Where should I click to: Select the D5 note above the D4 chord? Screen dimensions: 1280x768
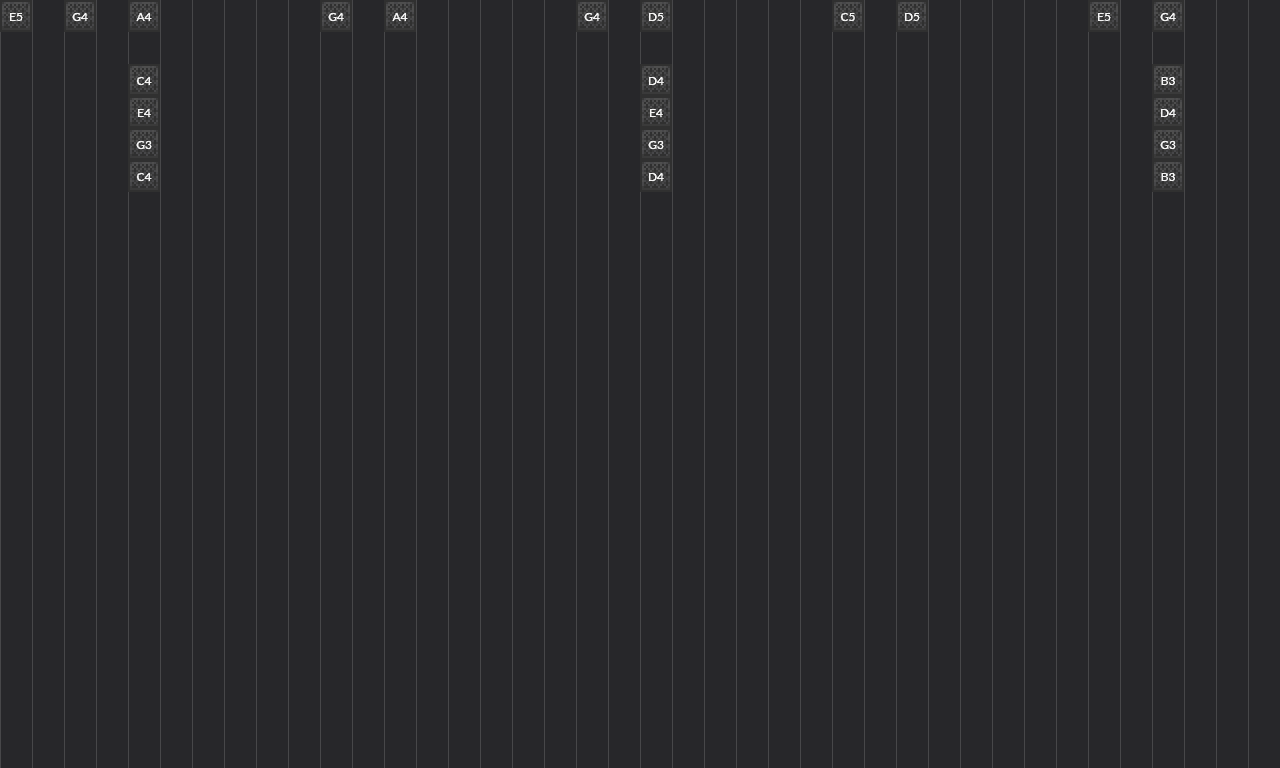point(656,17)
